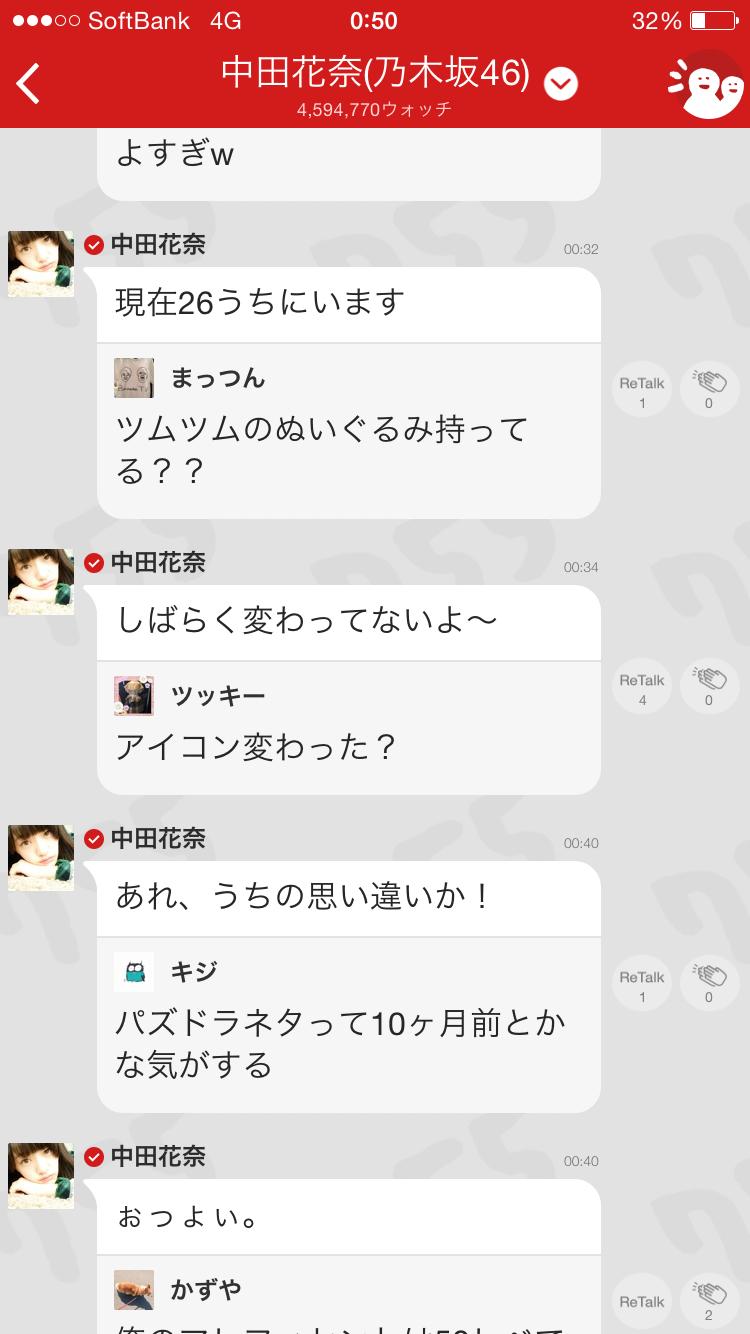Clap for the 現在26うちにいます reply
750x1334 pixels.
709,390
